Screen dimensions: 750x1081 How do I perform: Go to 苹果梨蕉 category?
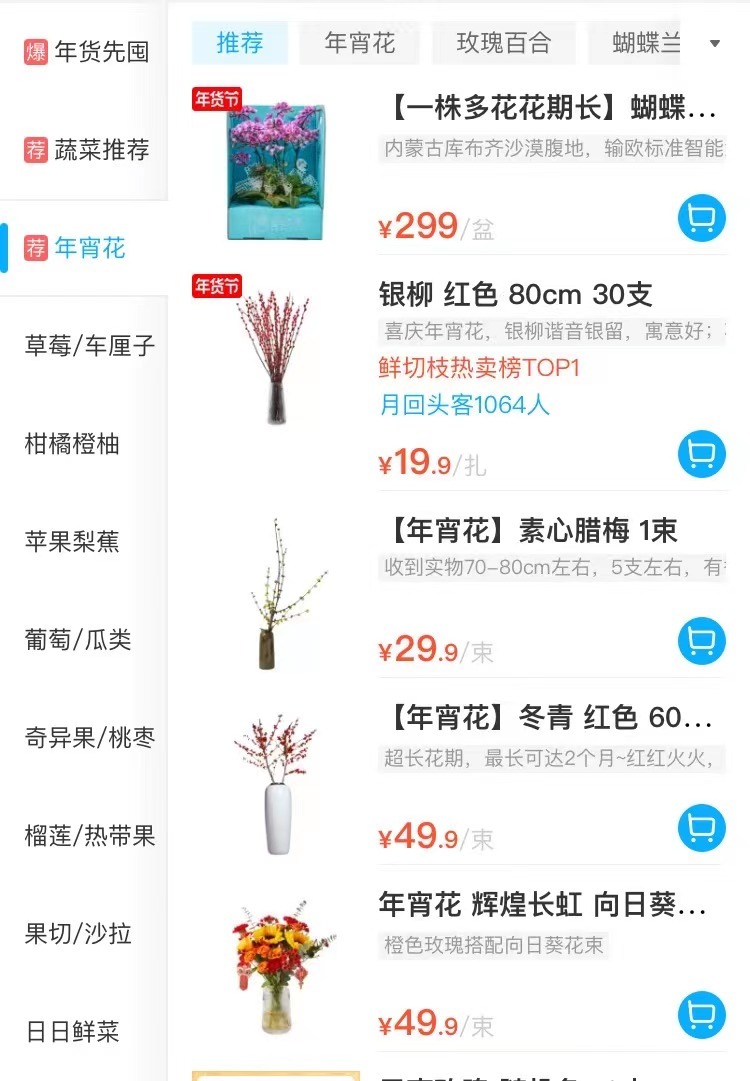tap(72, 542)
